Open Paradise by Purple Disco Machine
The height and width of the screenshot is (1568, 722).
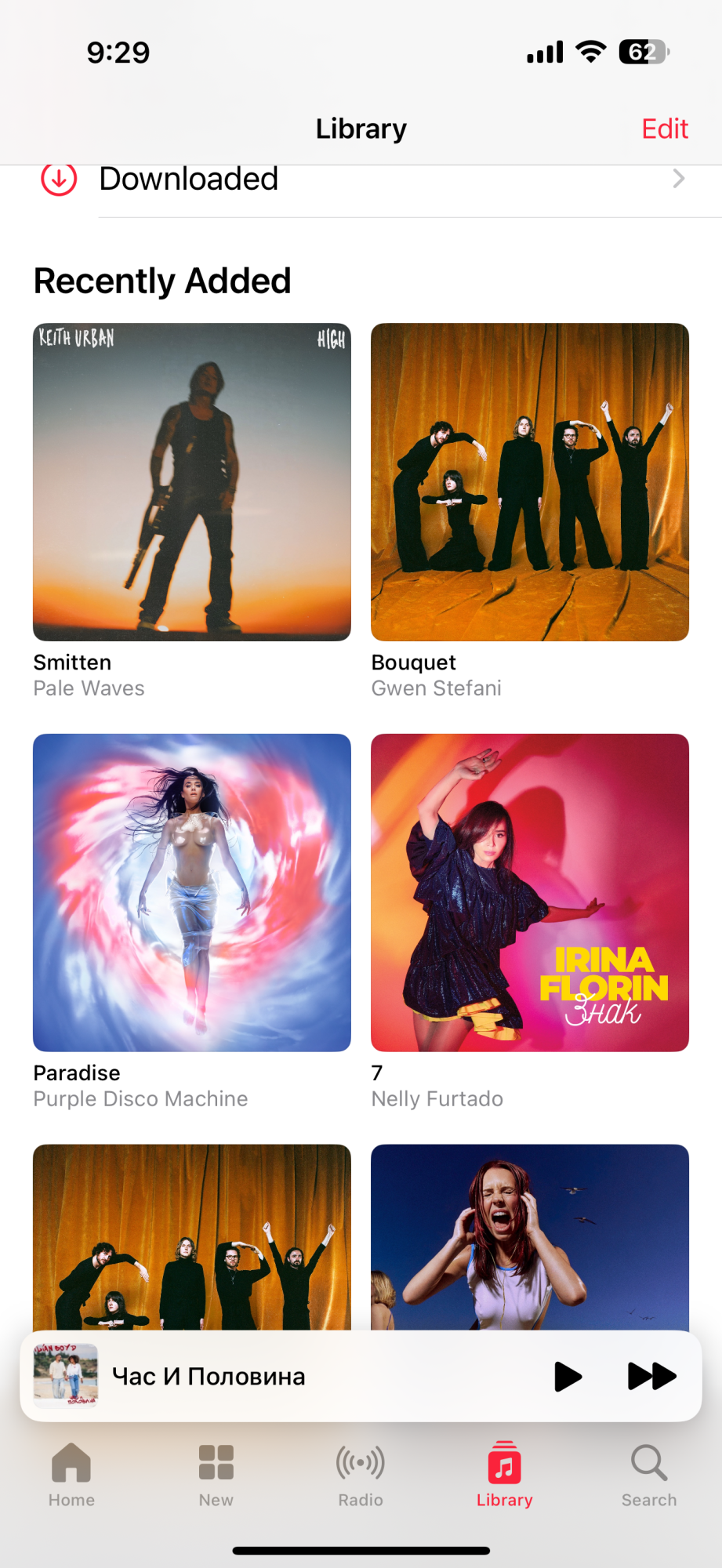(192, 892)
